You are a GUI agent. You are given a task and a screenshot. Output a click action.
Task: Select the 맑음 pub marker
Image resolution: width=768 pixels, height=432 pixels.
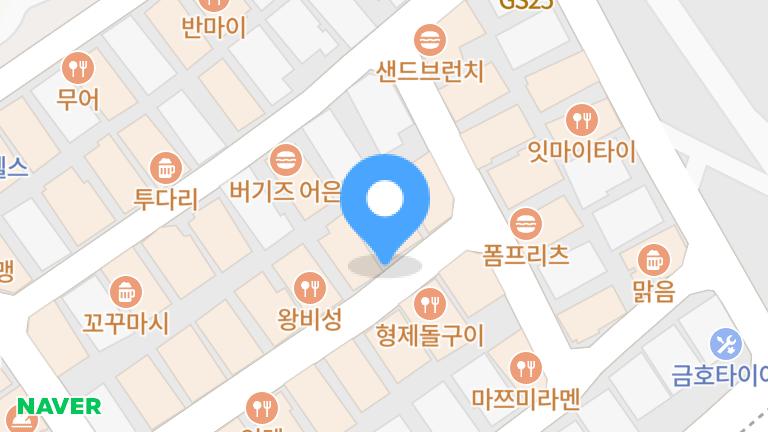(x=654, y=260)
